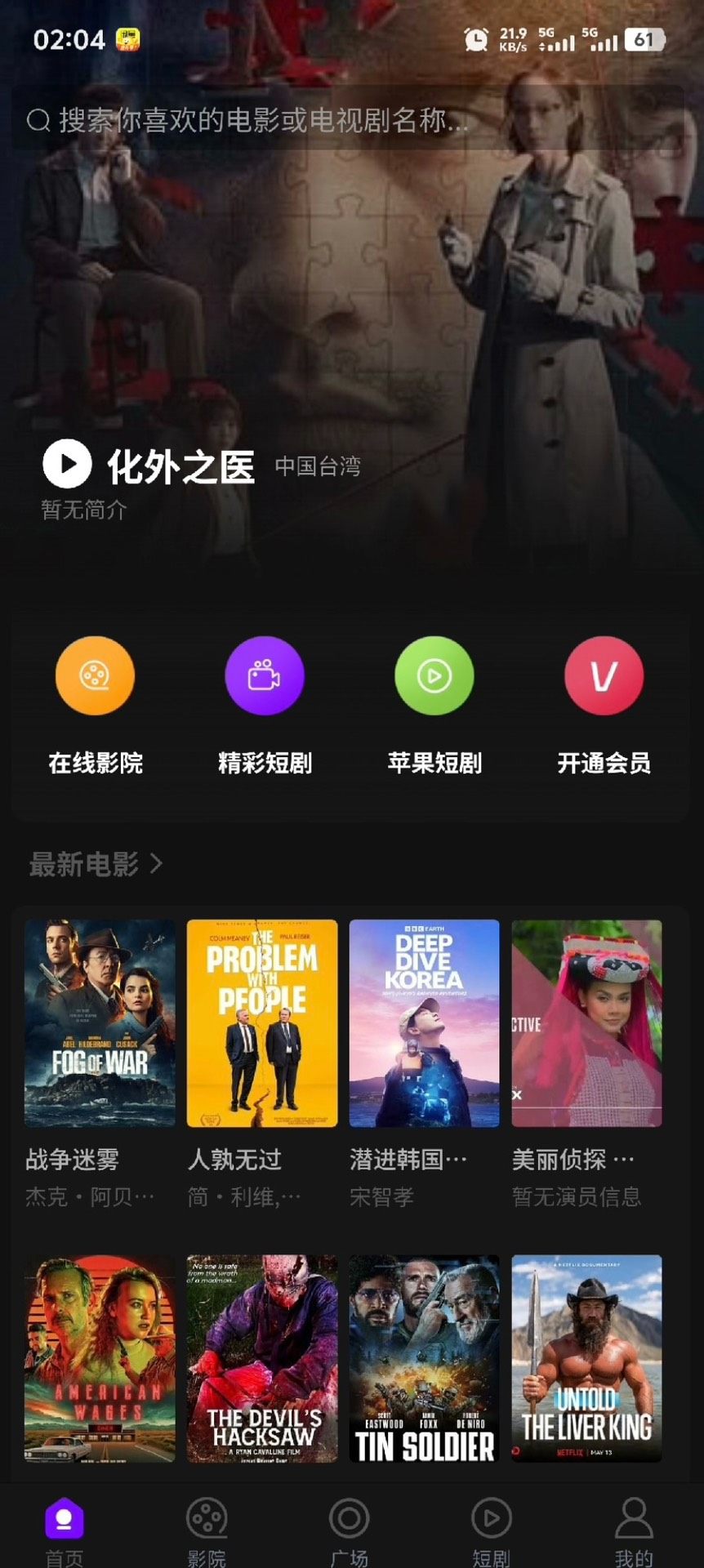Switch to the 广场 tab

tap(350, 1530)
